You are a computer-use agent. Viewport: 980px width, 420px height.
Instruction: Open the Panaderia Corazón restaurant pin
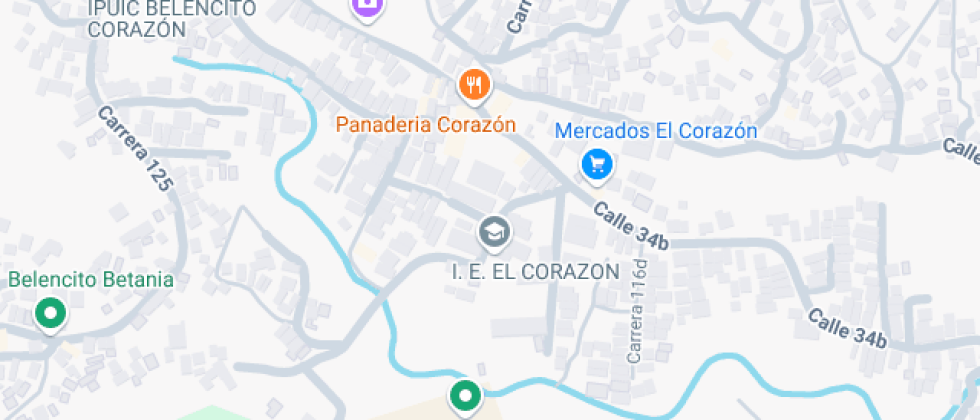coord(474,86)
